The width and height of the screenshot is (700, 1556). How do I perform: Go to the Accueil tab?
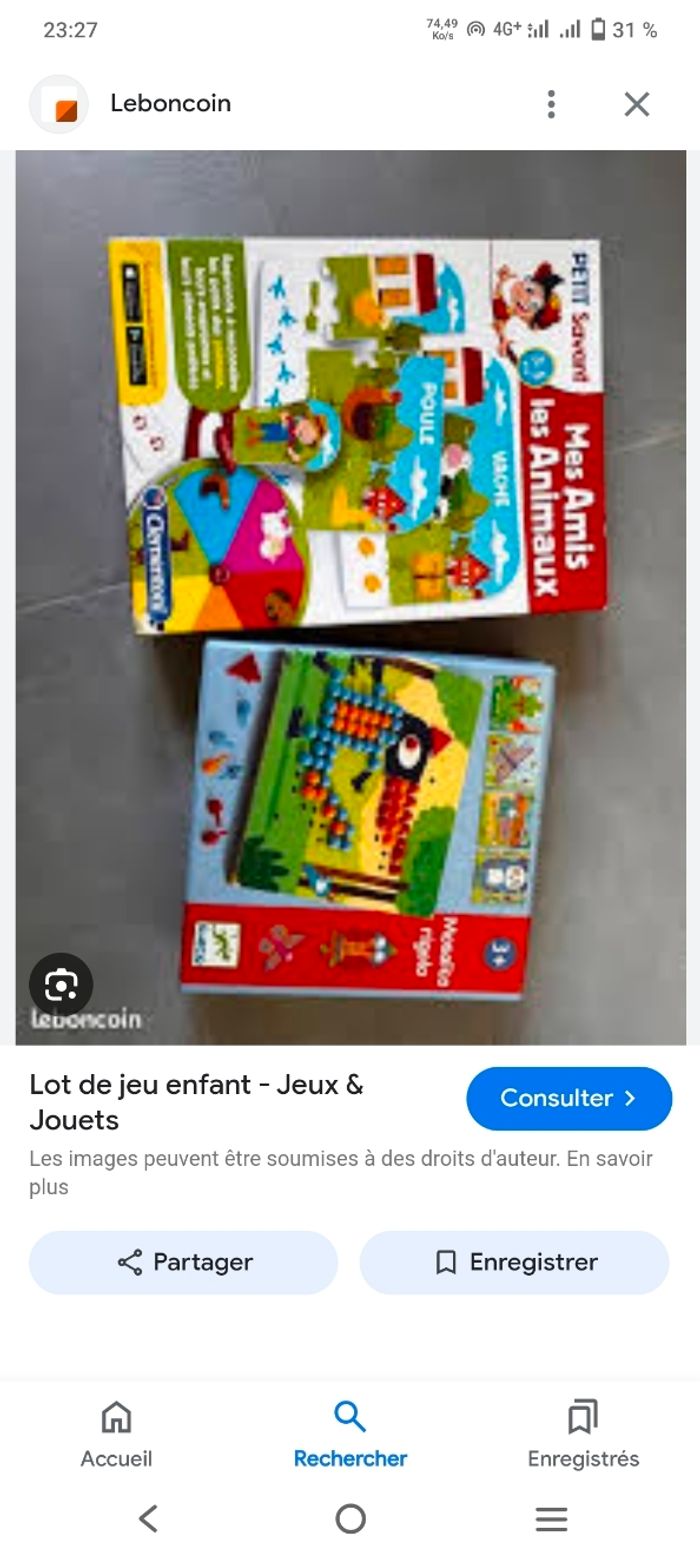(x=116, y=1433)
